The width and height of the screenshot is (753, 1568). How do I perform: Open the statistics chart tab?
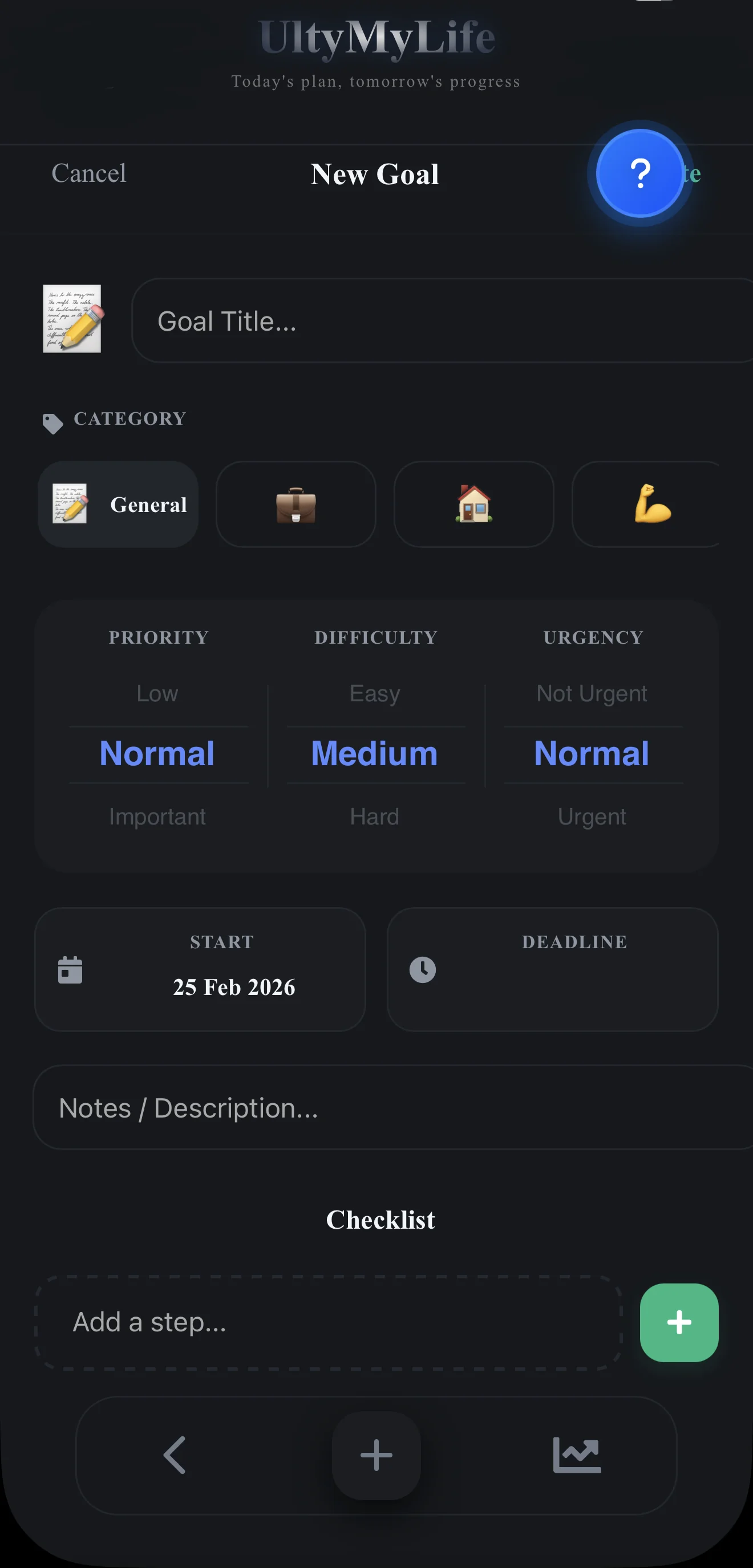(x=577, y=1455)
